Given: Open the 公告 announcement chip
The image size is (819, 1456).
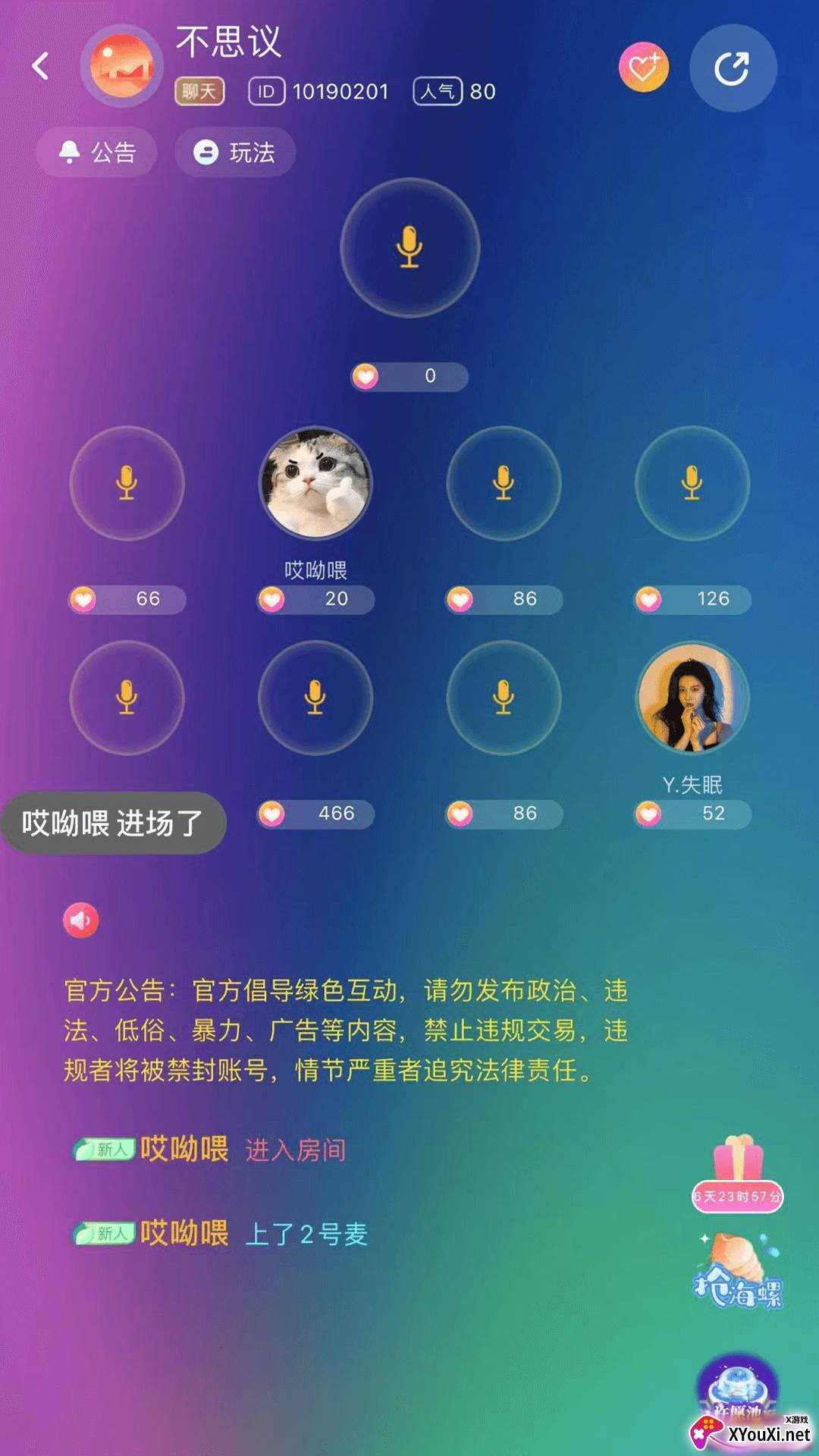Looking at the screenshot, I should (x=97, y=152).
